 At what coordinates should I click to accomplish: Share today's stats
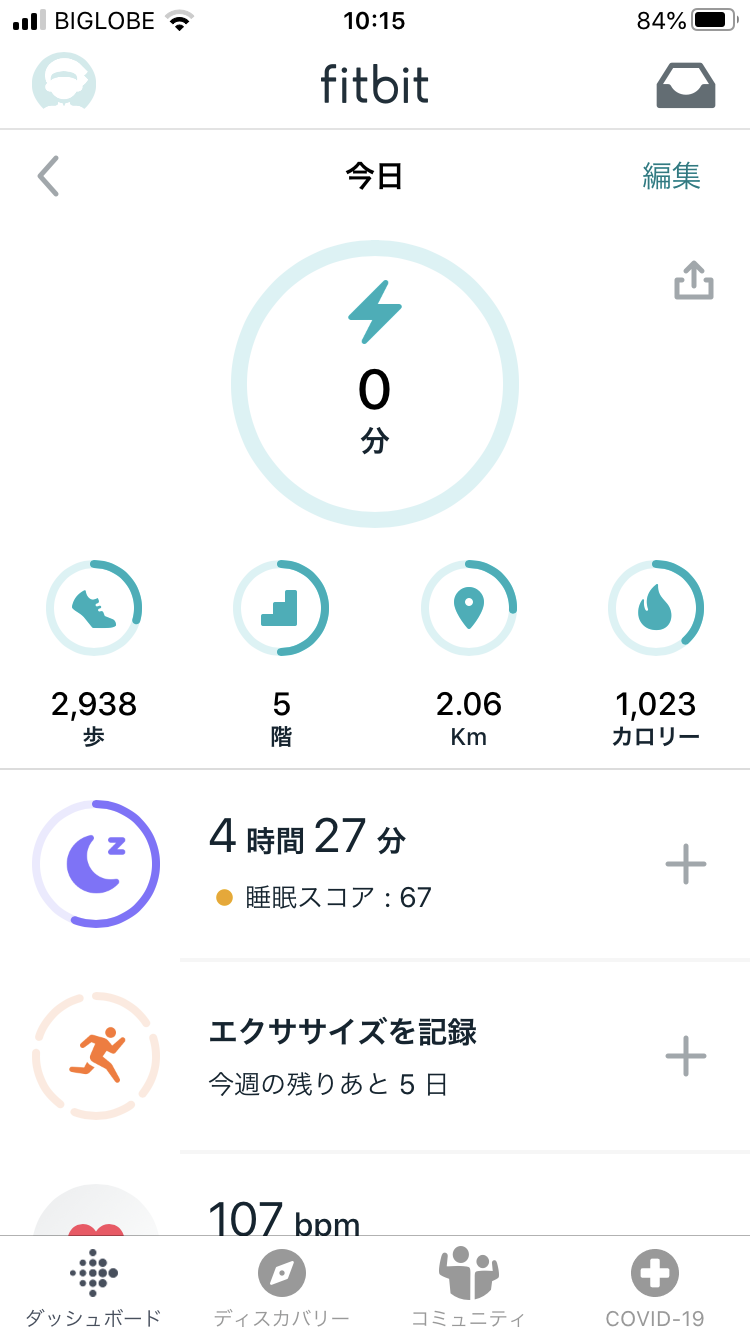point(693,281)
